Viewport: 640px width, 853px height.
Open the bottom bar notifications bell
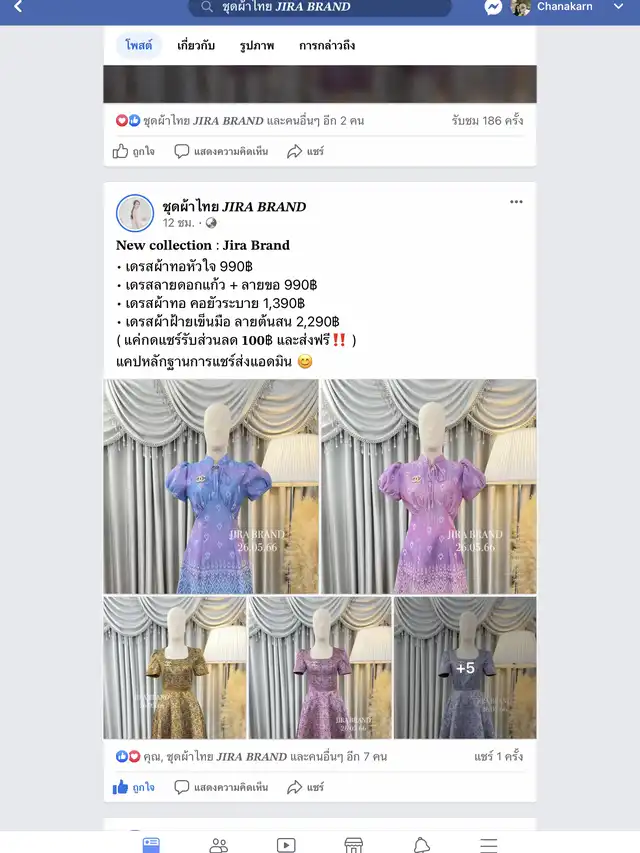click(422, 845)
